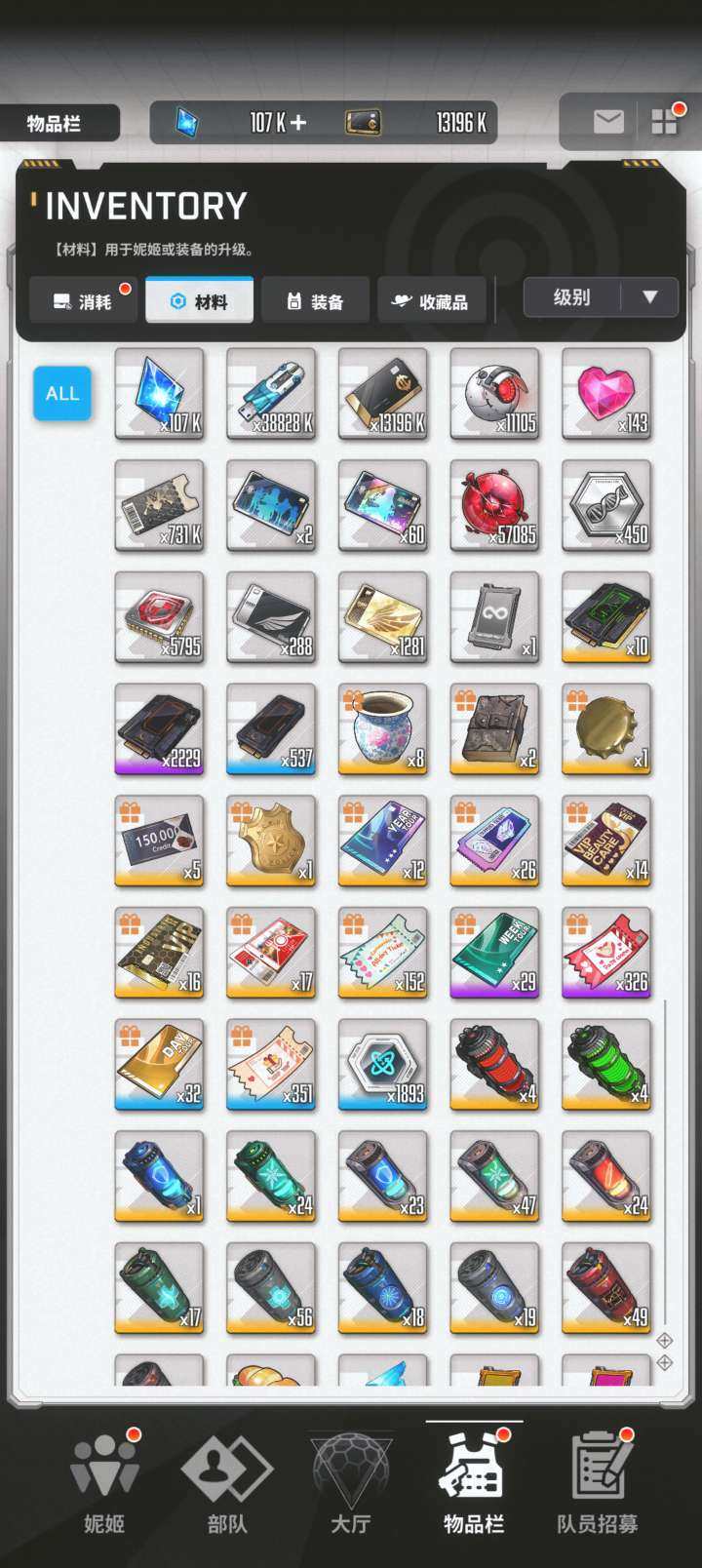
Task: Open the VIP Beauty Care ticket x14
Action: coord(605,841)
